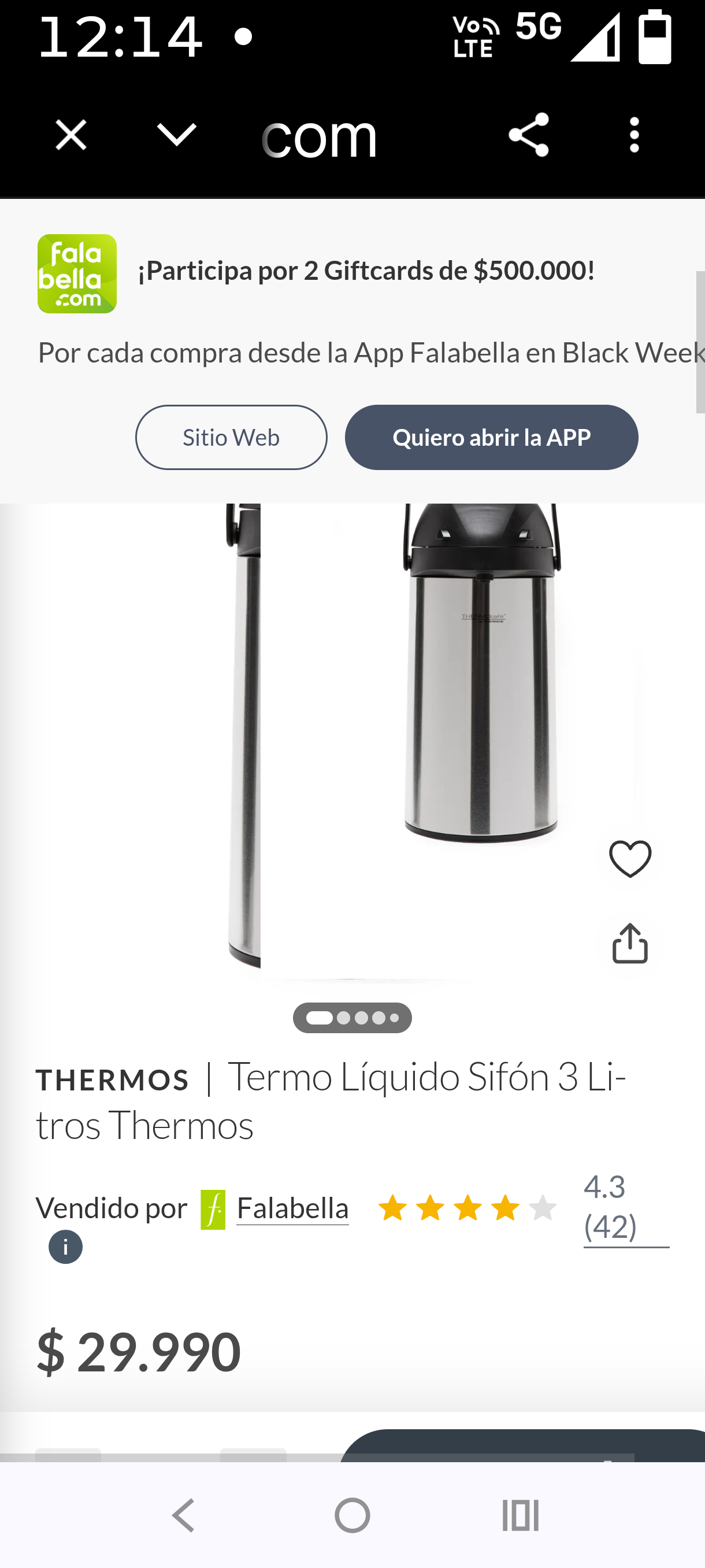Dismiss the banner with the X icon

[70, 135]
